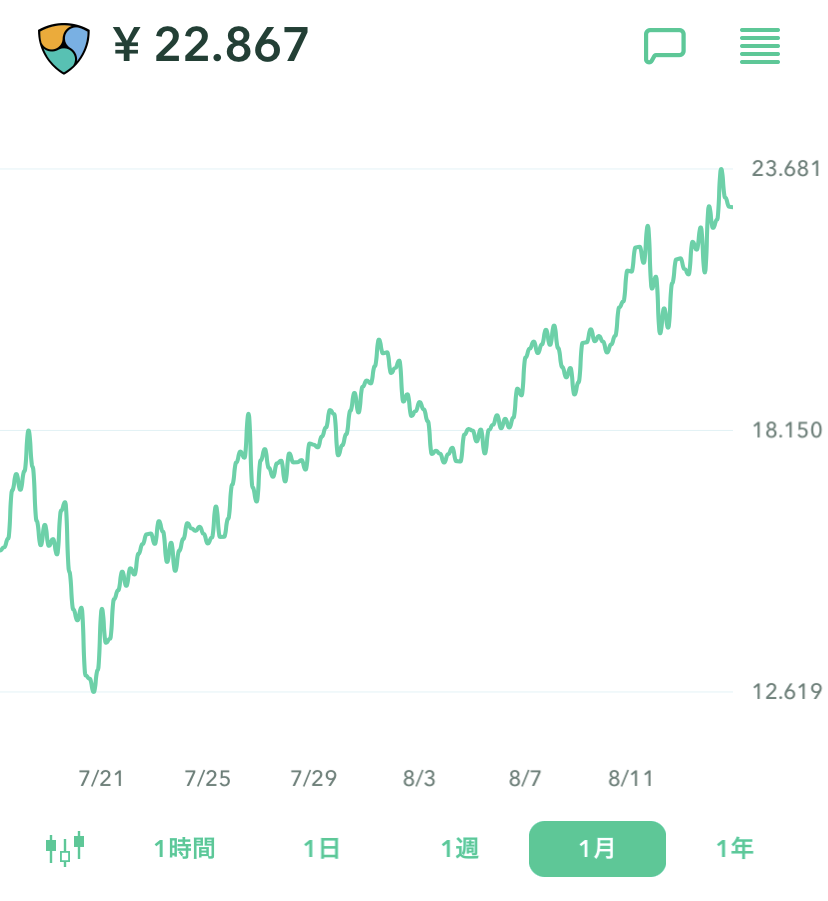Select the 1時間 time range
828x901 pixels.
(184, 849)
